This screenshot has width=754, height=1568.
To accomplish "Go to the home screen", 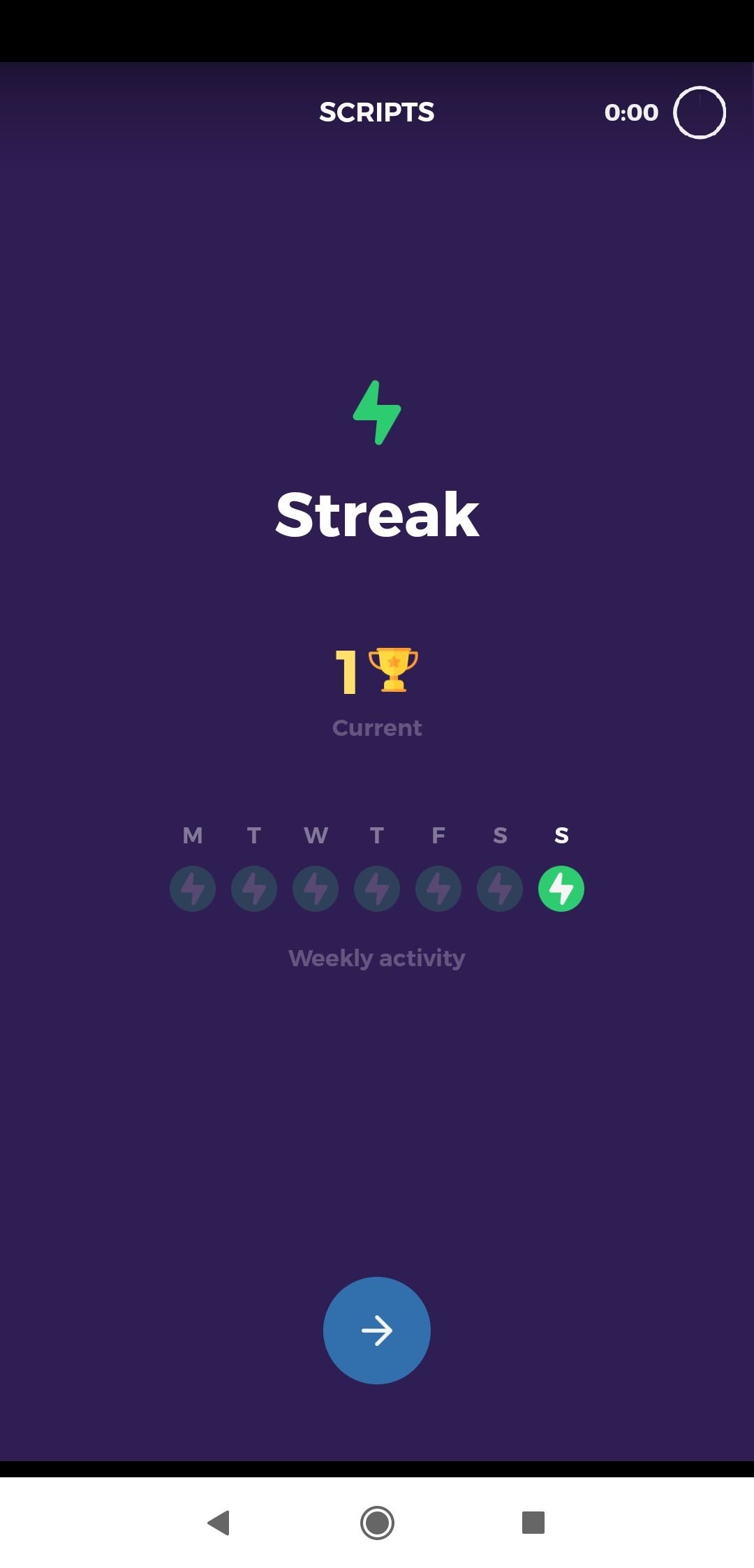I will 377,1522.
